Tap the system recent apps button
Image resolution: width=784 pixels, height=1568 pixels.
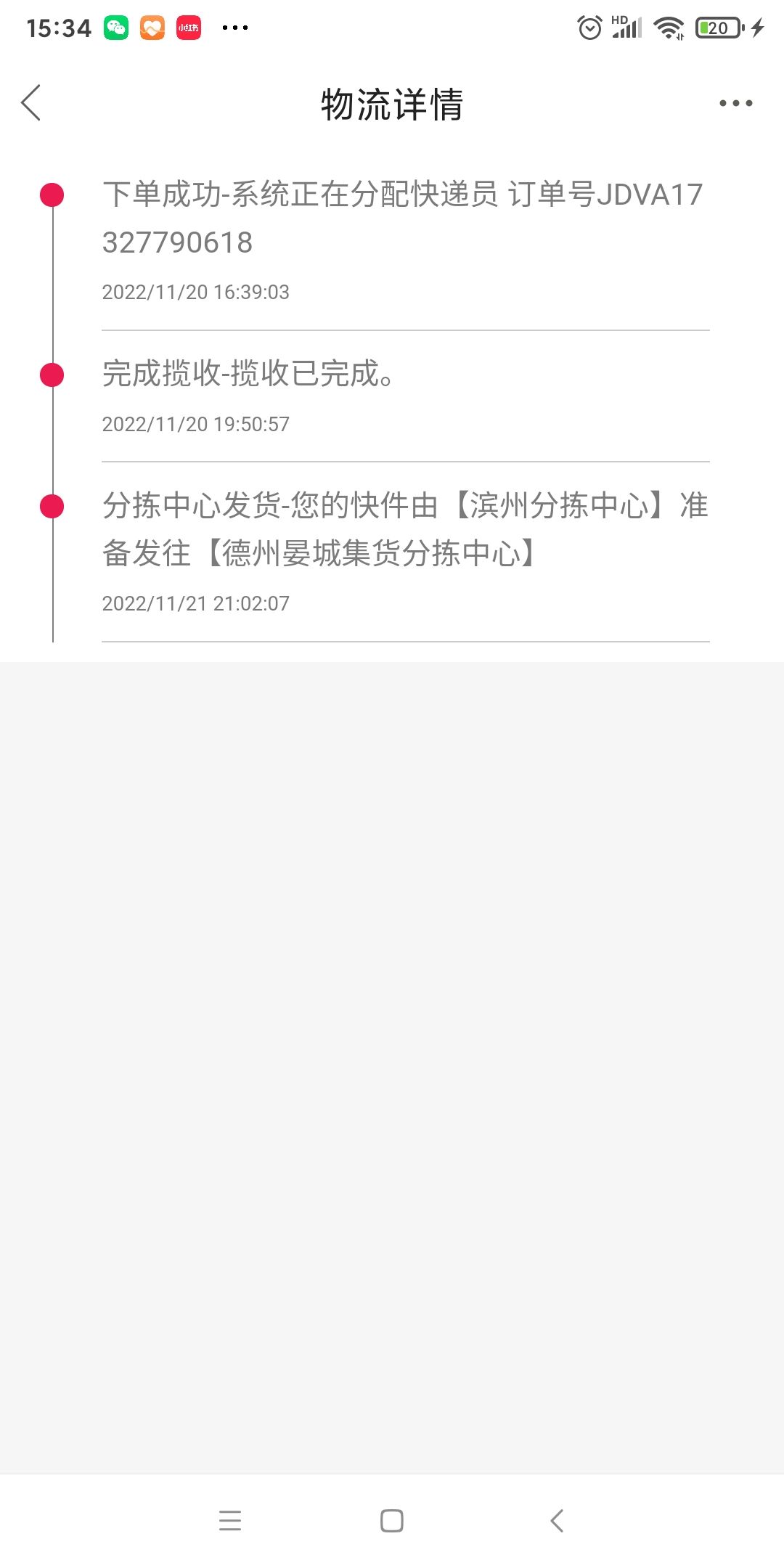pos(230,1520)
